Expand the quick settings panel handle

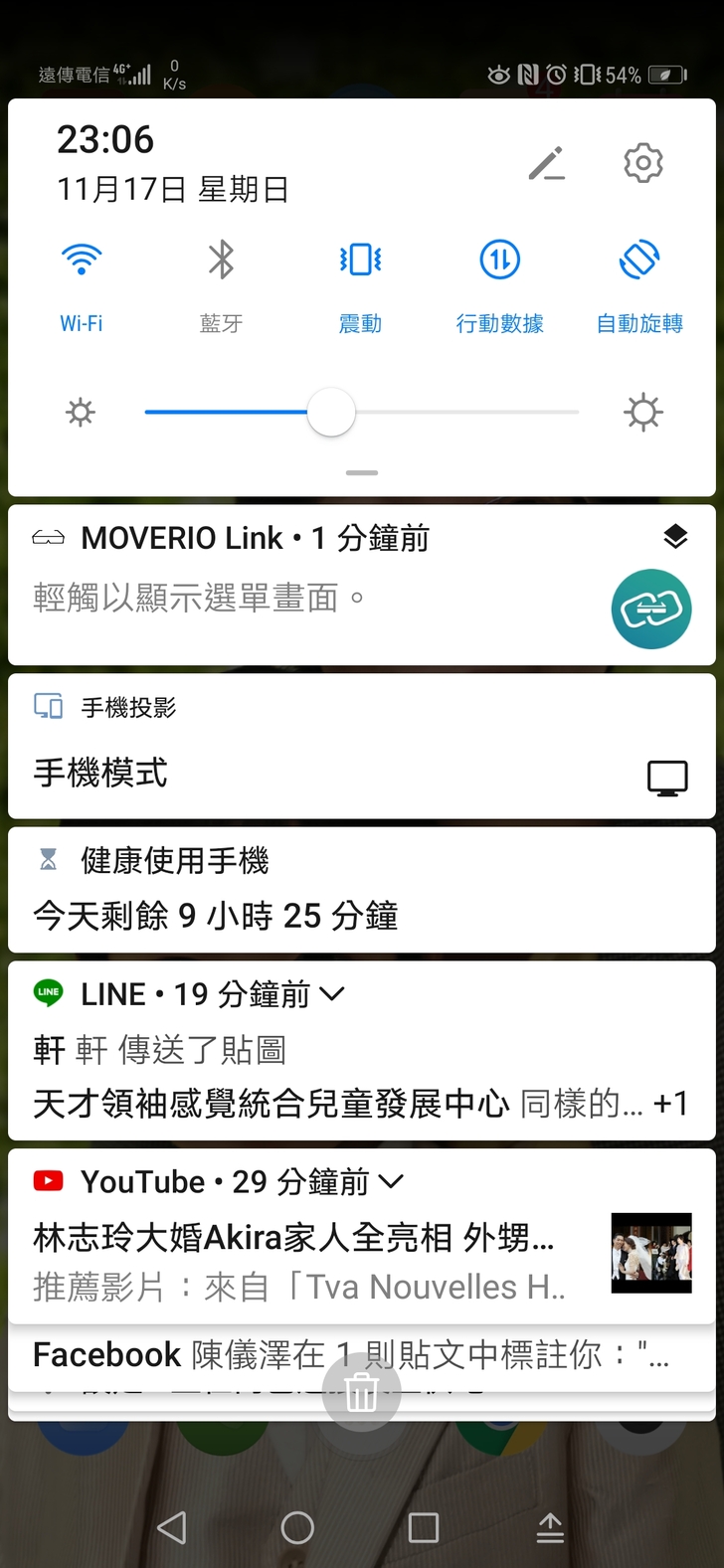[362, 473]
